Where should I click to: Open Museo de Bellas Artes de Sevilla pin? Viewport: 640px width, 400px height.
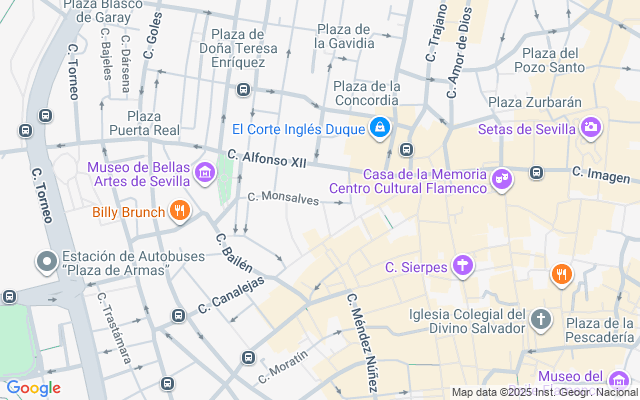tap(205, 173)
